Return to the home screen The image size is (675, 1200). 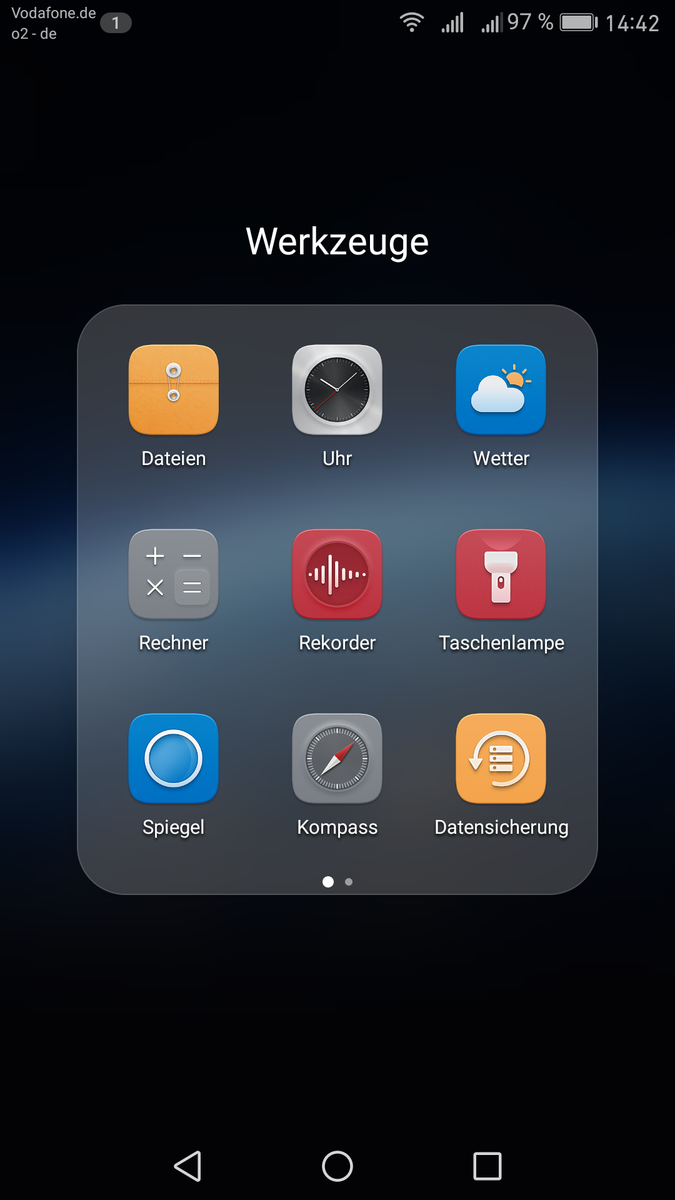[x=337, y=1166]
